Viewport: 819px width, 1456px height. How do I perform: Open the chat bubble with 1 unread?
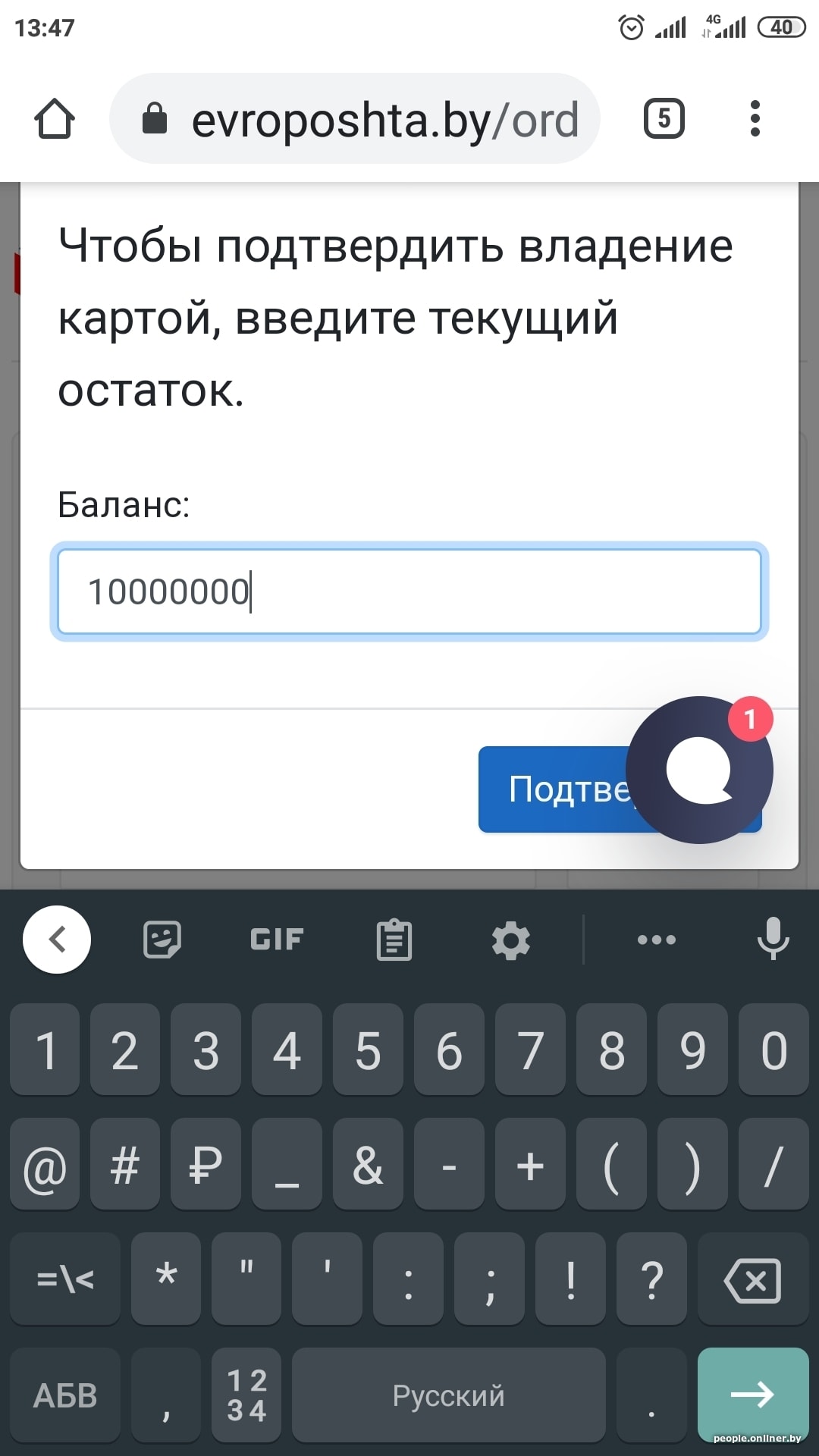[698, 770]
